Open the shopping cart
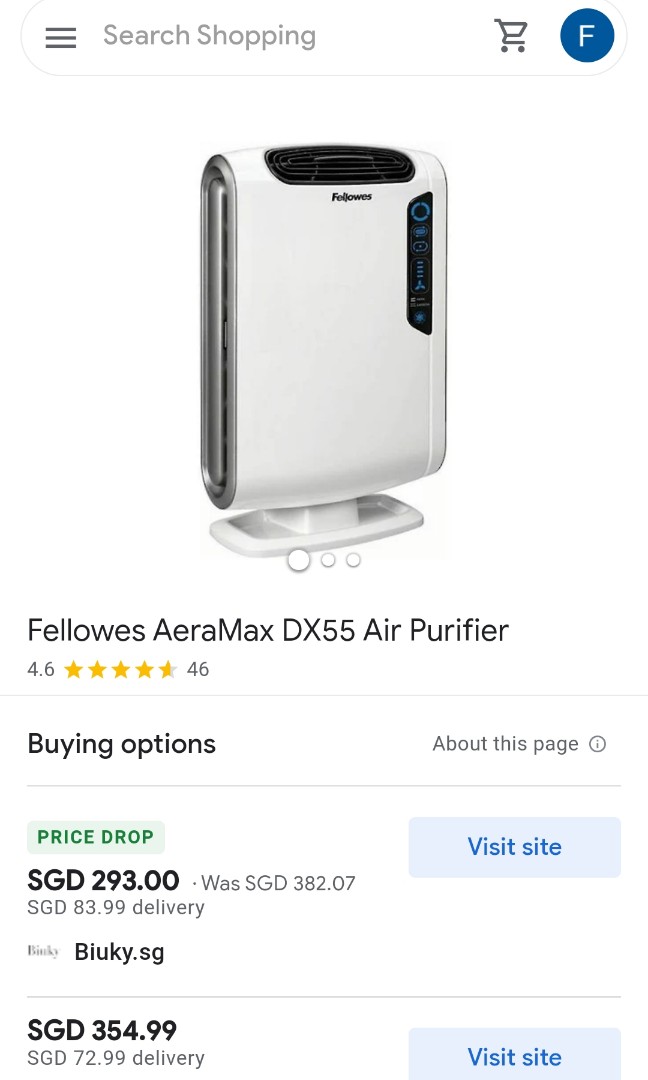This screenshot has width=648, height=1080. click(x=511, y=36)
